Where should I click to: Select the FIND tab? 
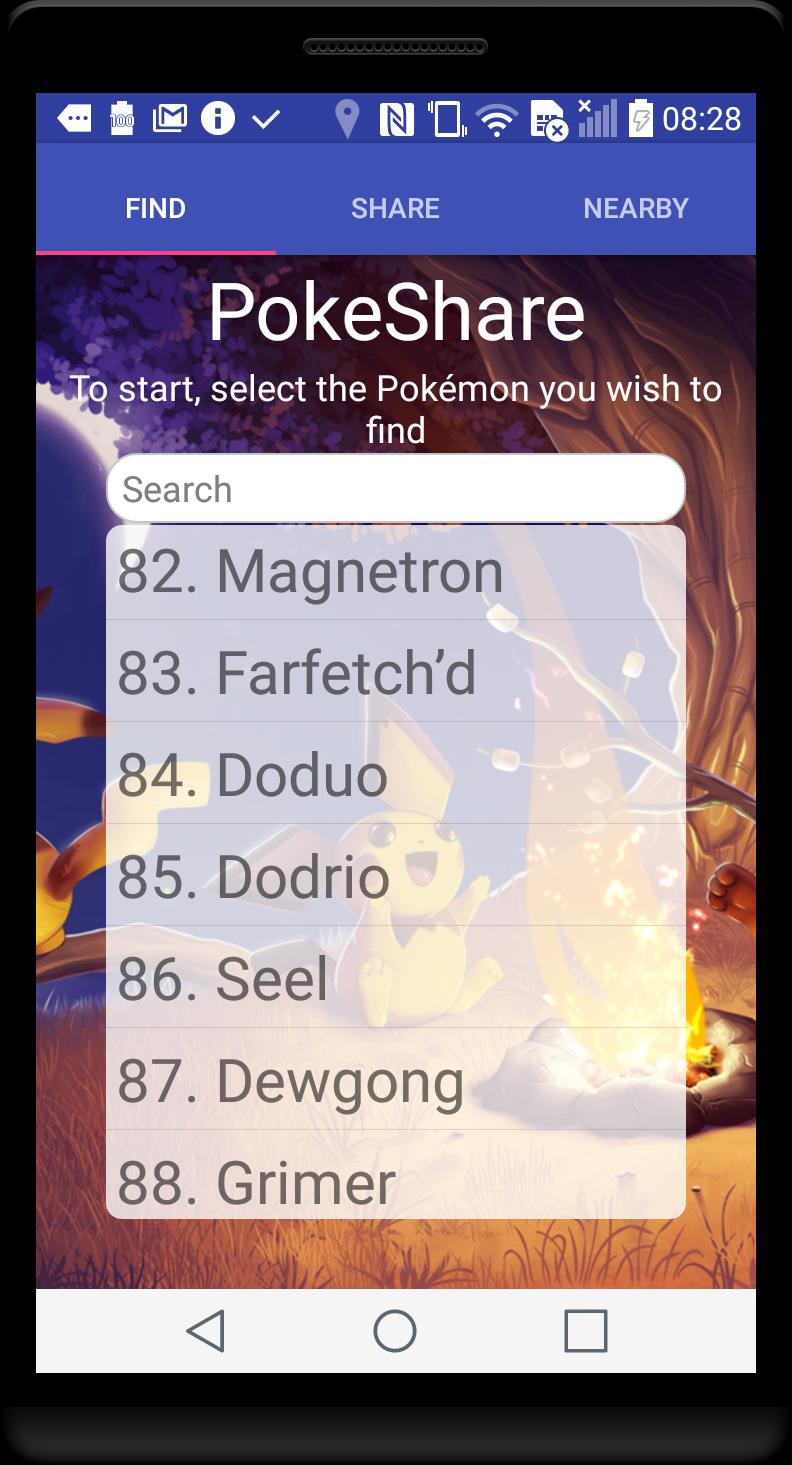tap(155, 208)
